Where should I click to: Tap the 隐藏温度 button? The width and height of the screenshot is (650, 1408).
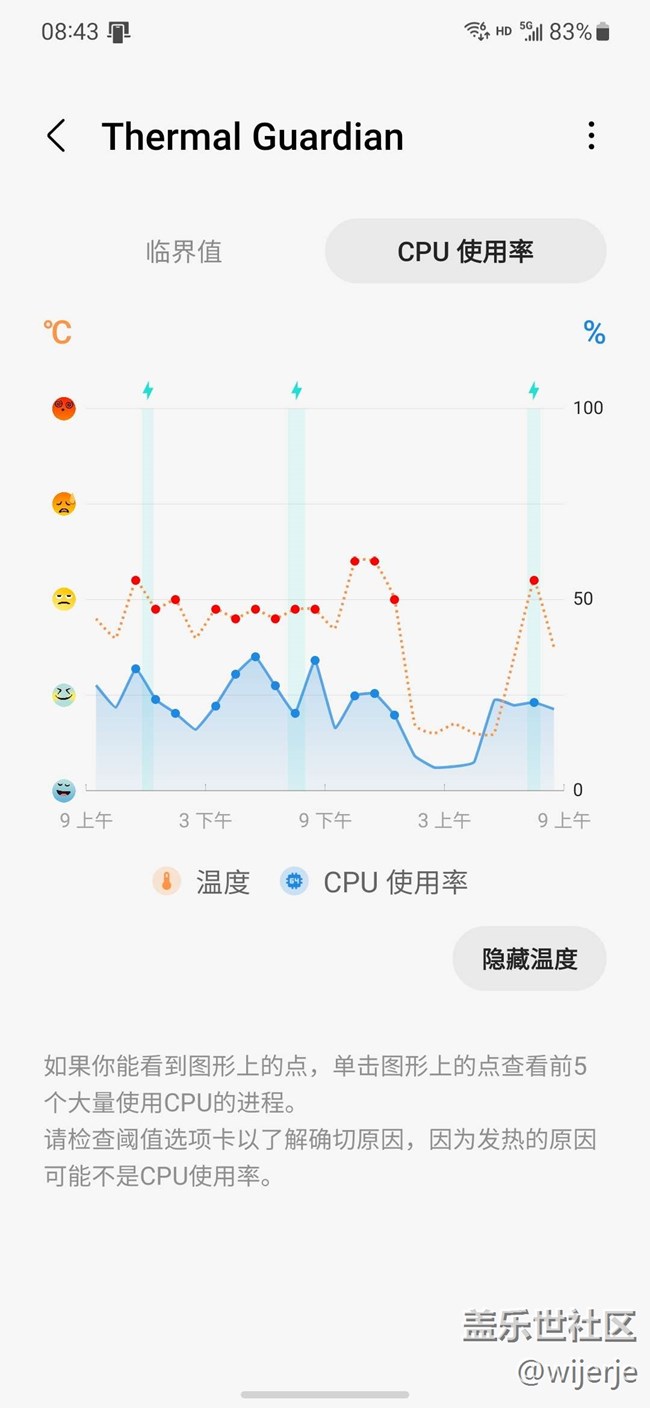coord(529,958)
